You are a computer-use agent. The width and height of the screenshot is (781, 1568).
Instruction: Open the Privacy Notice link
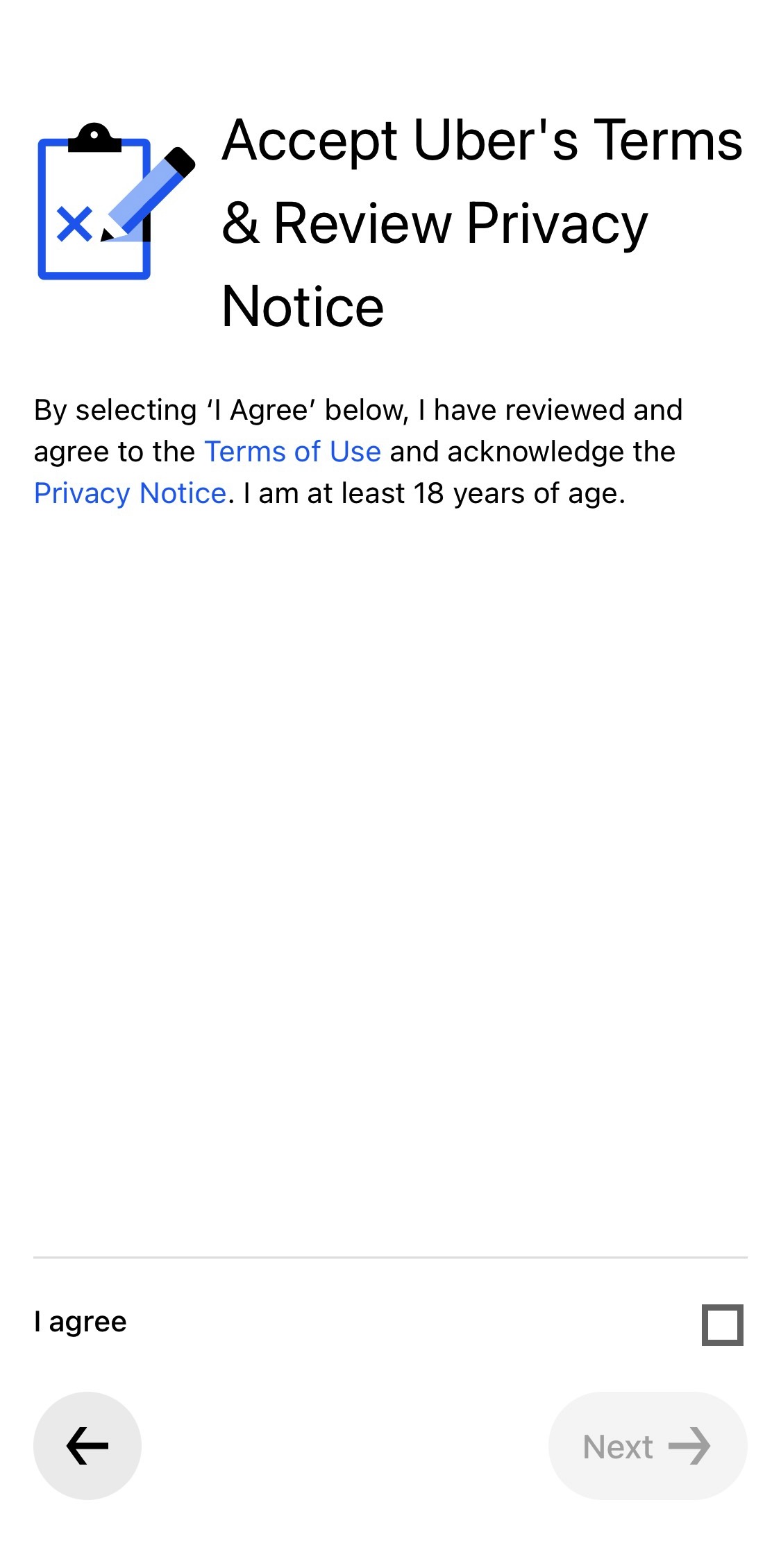(130, 493)
